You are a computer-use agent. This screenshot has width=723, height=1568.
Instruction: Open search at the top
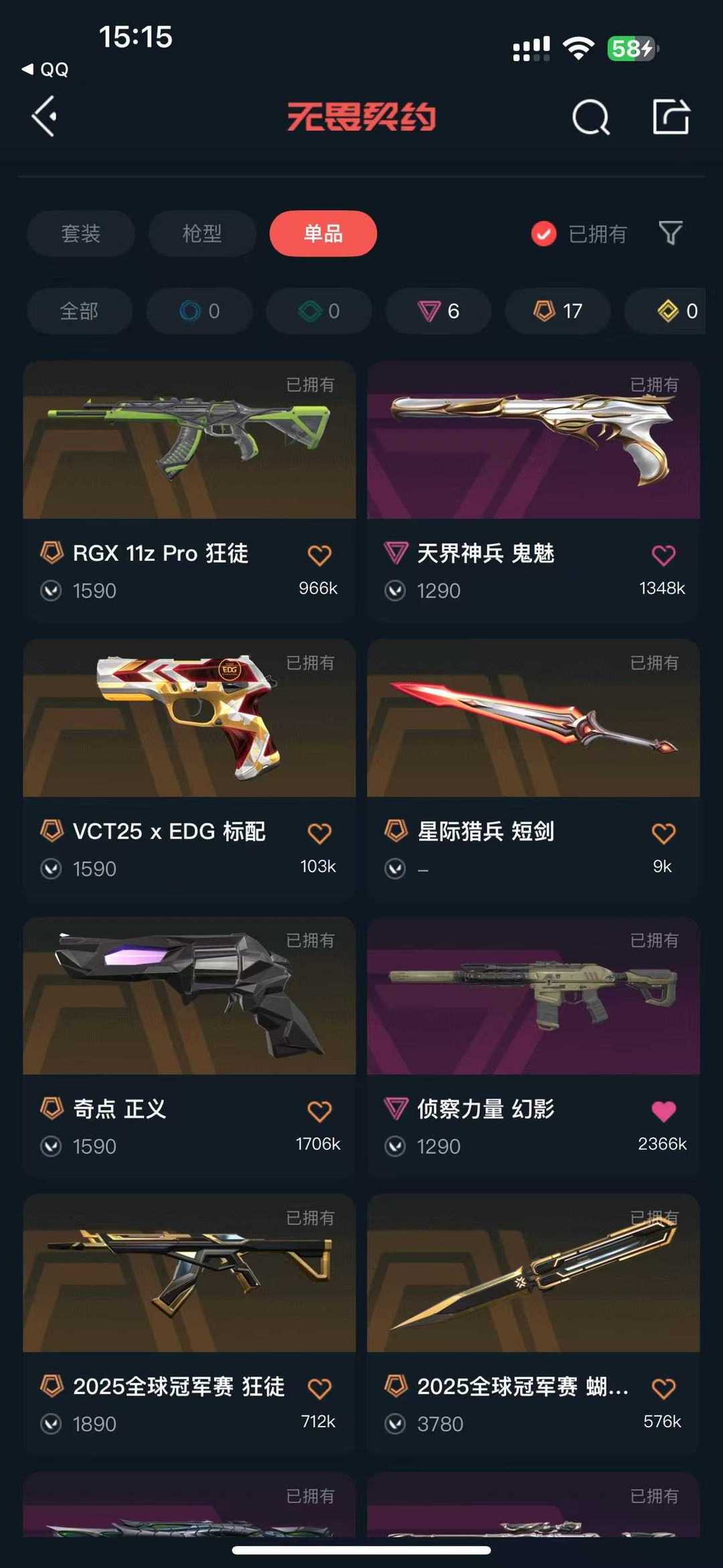590,117
